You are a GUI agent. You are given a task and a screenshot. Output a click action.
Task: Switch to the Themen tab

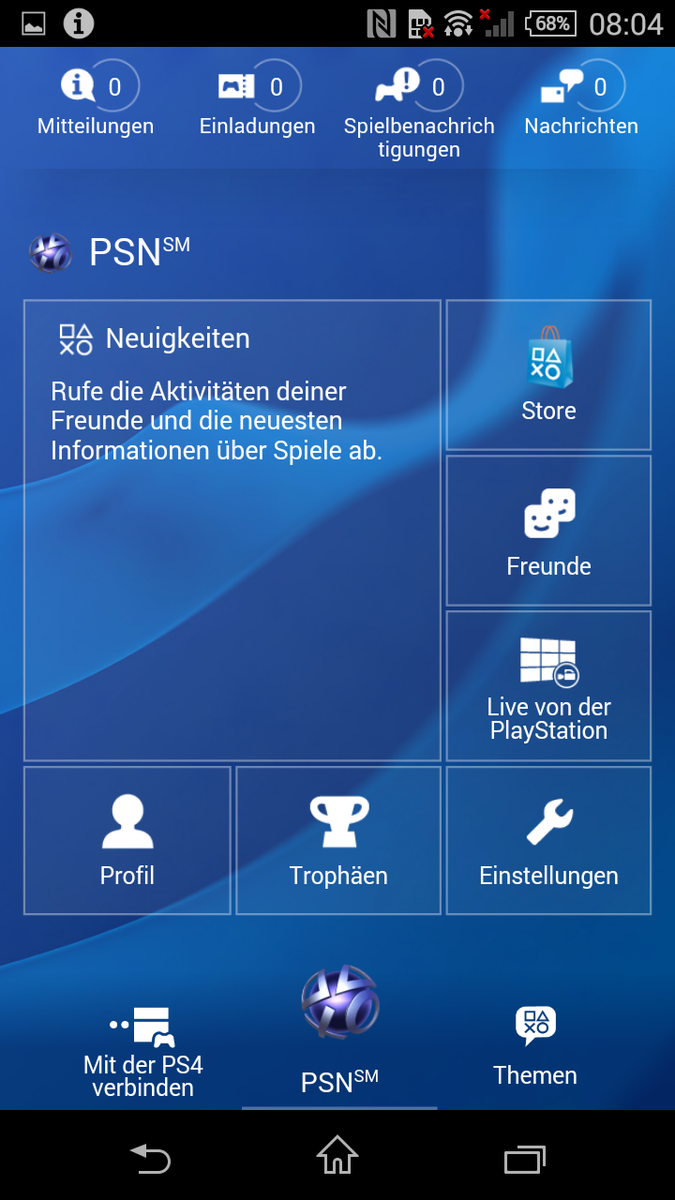(x=535, y=1045)
